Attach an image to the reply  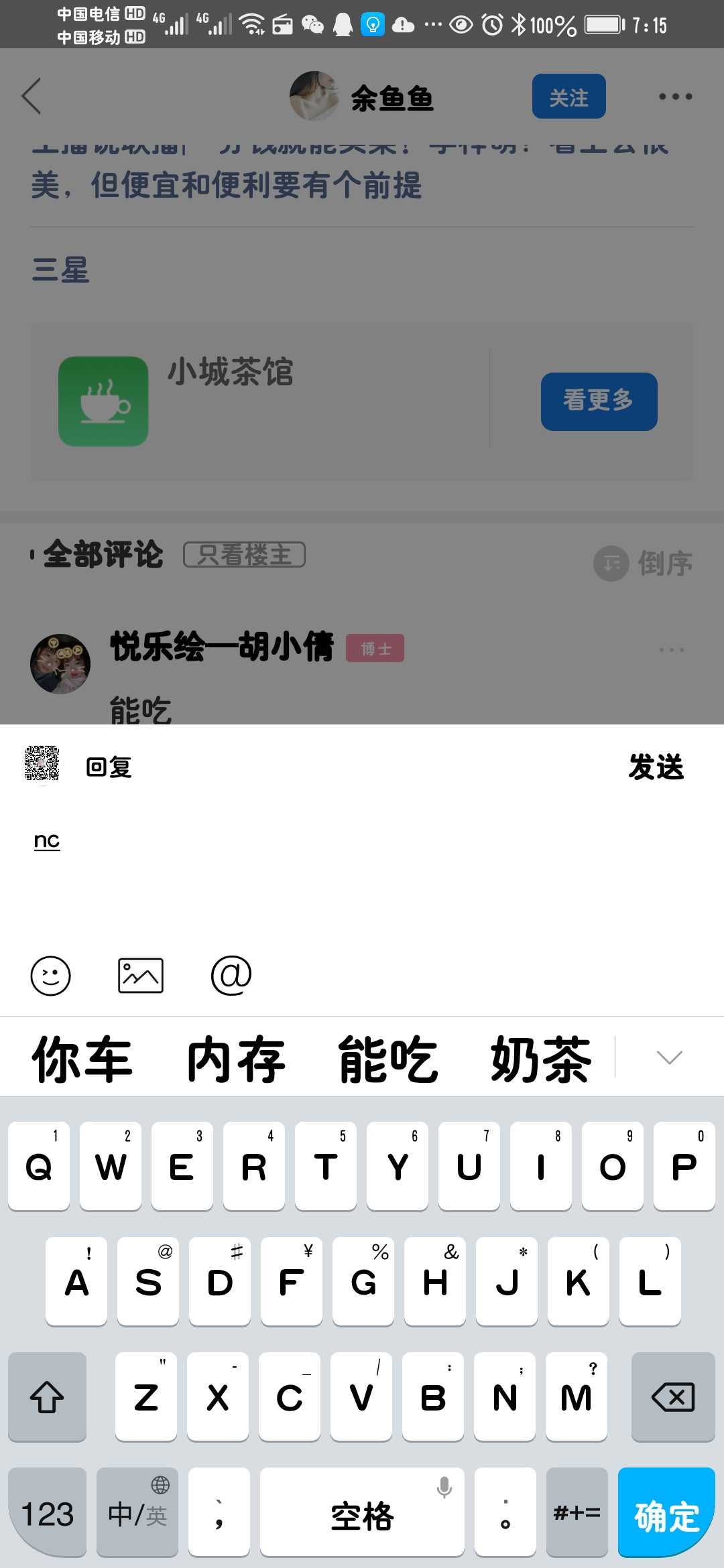pyautogui.click(x=141, y=975)
